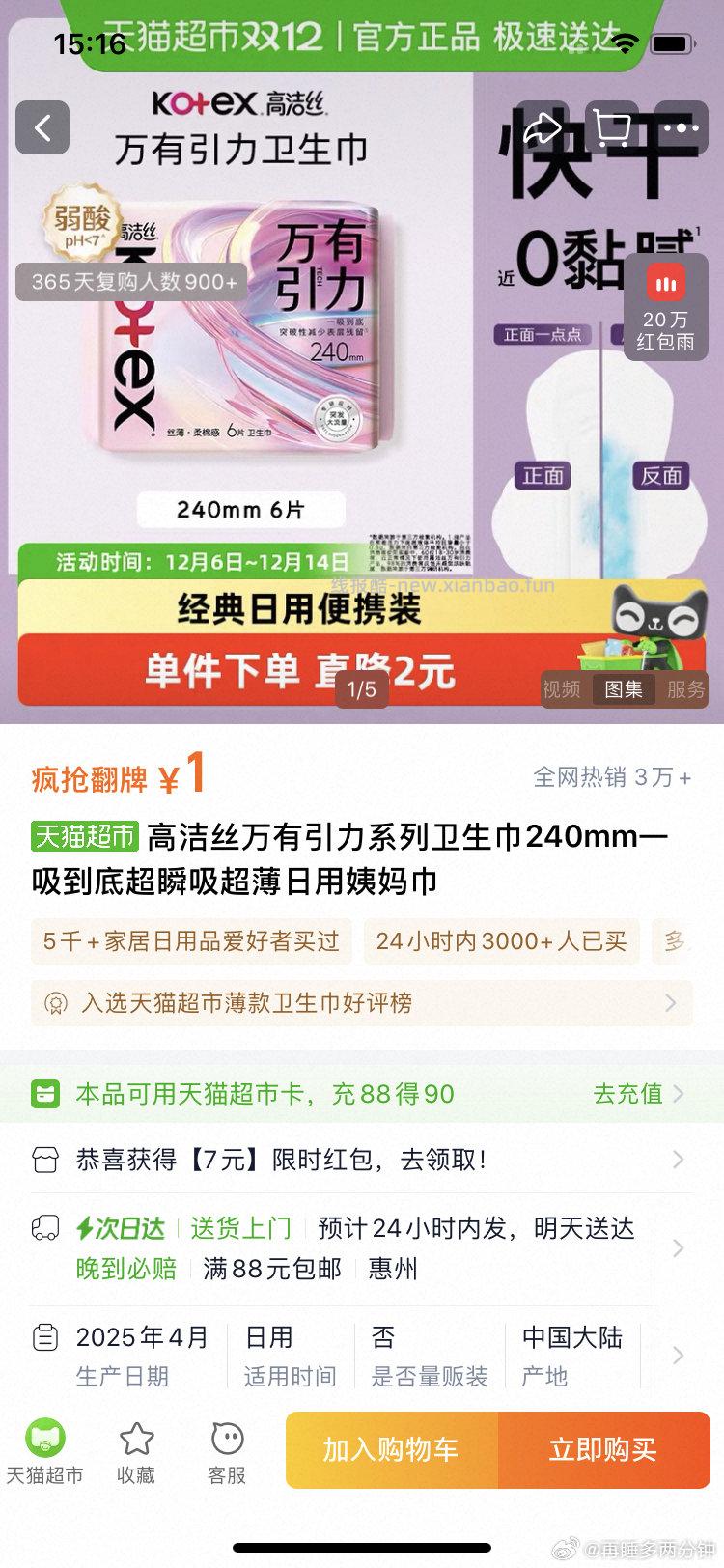Tap the 1/5 image counter indicator
Viewport: 724px width, 1568px height.
[362, 690]
